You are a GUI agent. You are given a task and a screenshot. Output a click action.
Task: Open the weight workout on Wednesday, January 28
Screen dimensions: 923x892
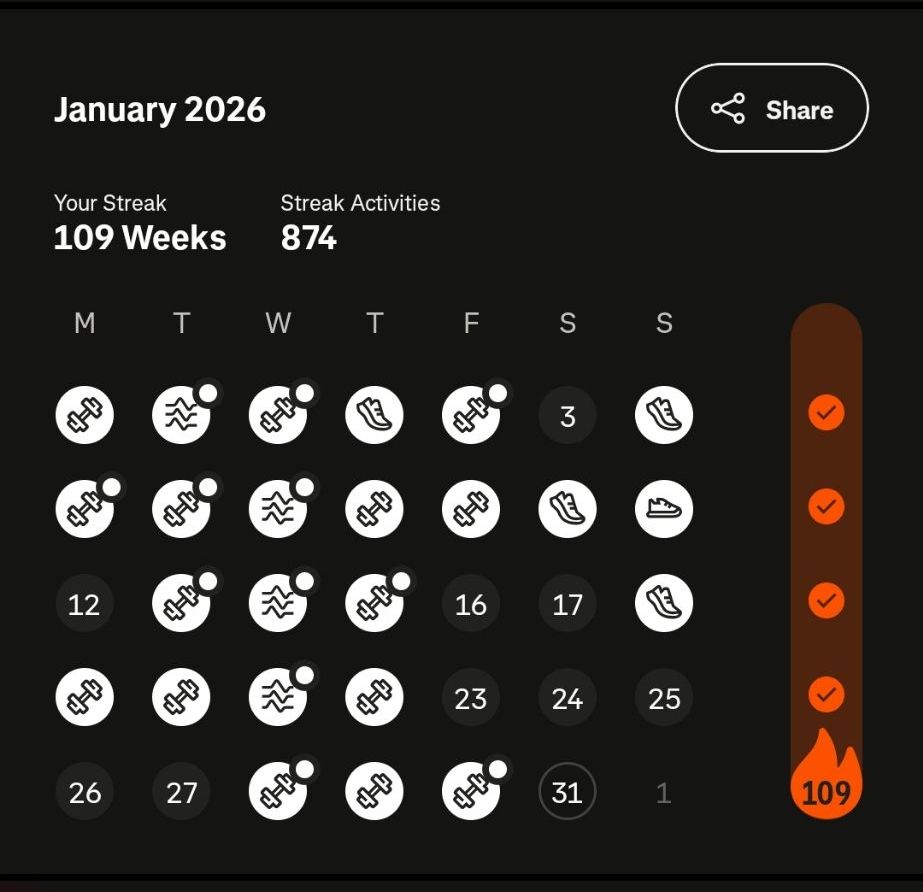[277, 793]
